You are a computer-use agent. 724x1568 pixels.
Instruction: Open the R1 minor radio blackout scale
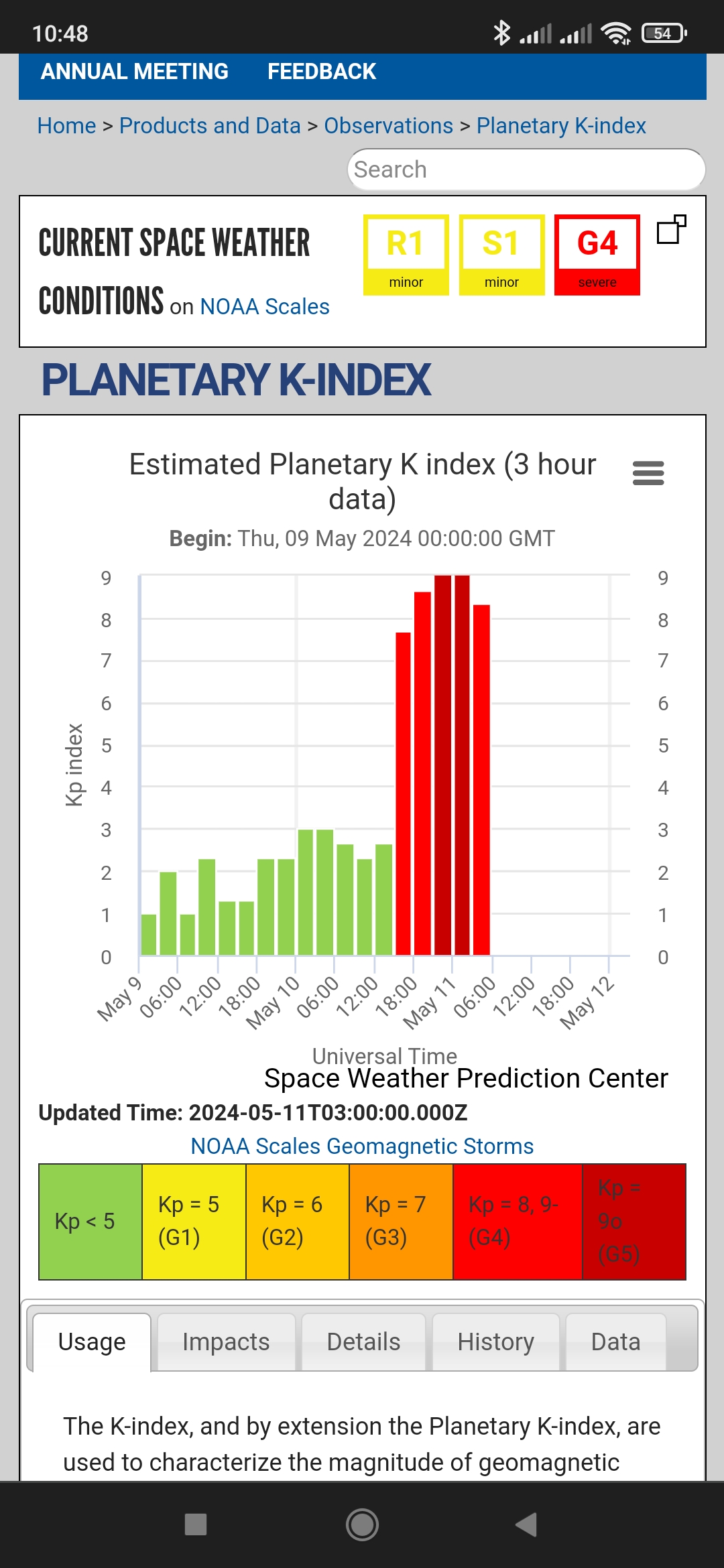[x=406, y=255]
